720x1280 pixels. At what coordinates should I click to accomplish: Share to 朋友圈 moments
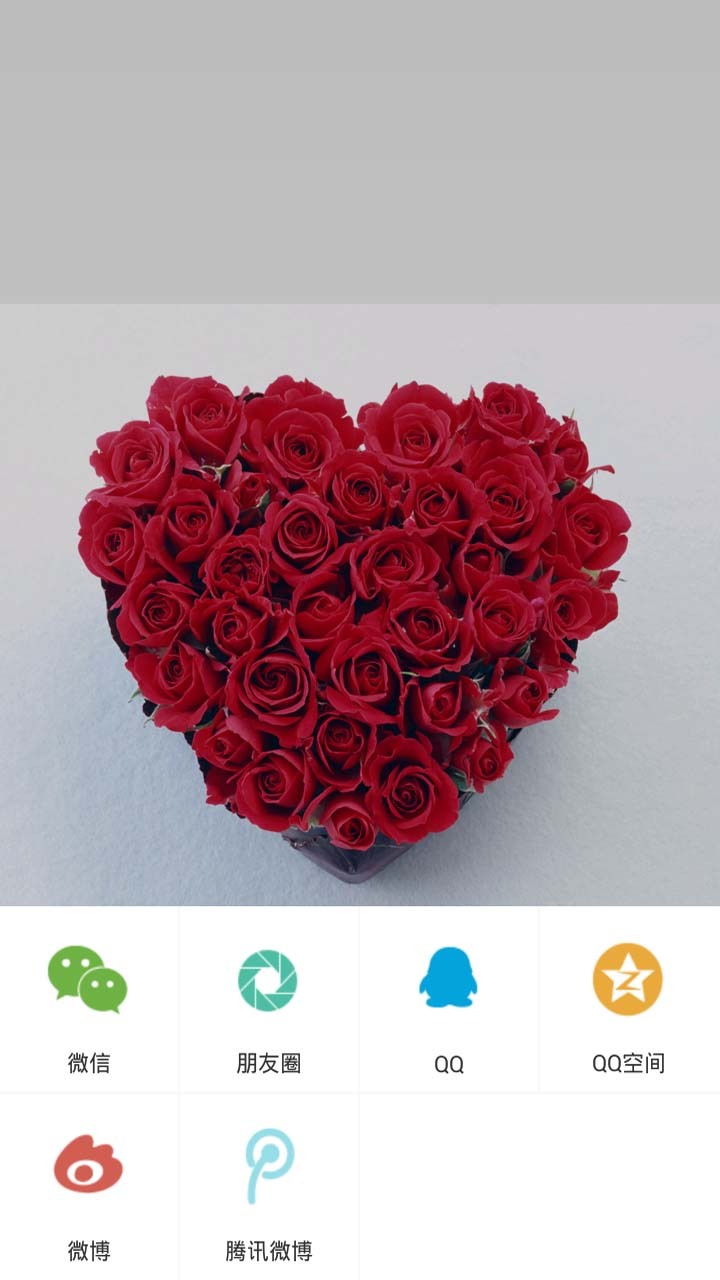268,998
